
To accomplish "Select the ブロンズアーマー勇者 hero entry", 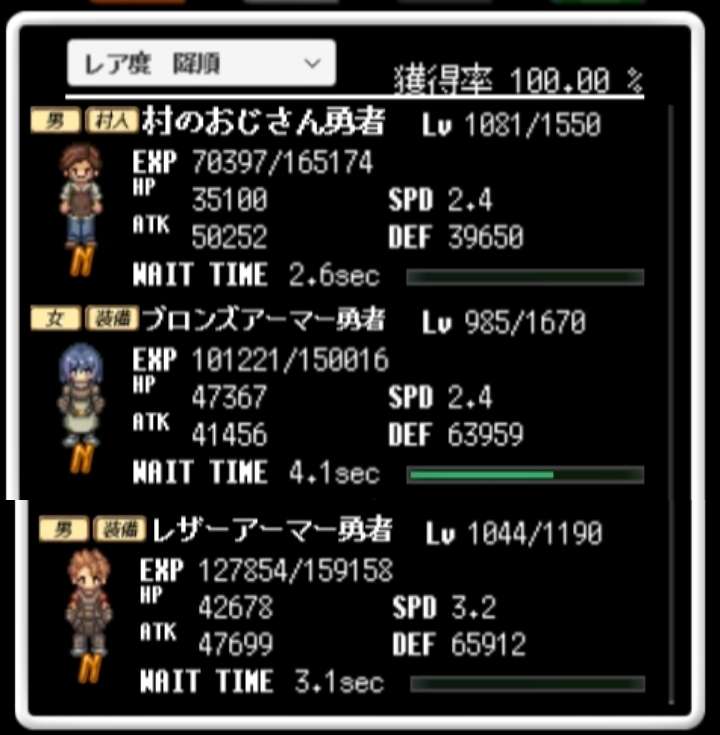I will pyautogui.click(x=263, y=321).
